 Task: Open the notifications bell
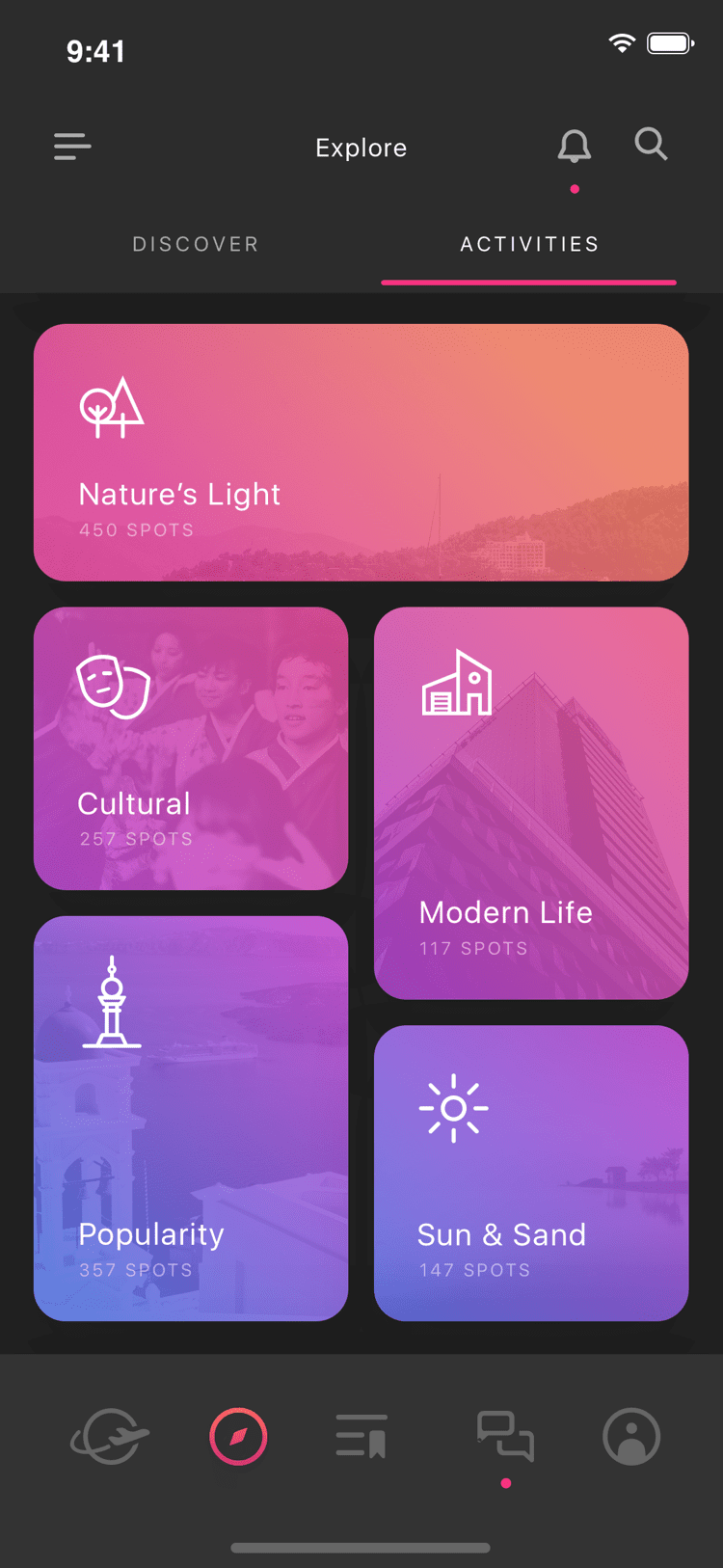575,147
